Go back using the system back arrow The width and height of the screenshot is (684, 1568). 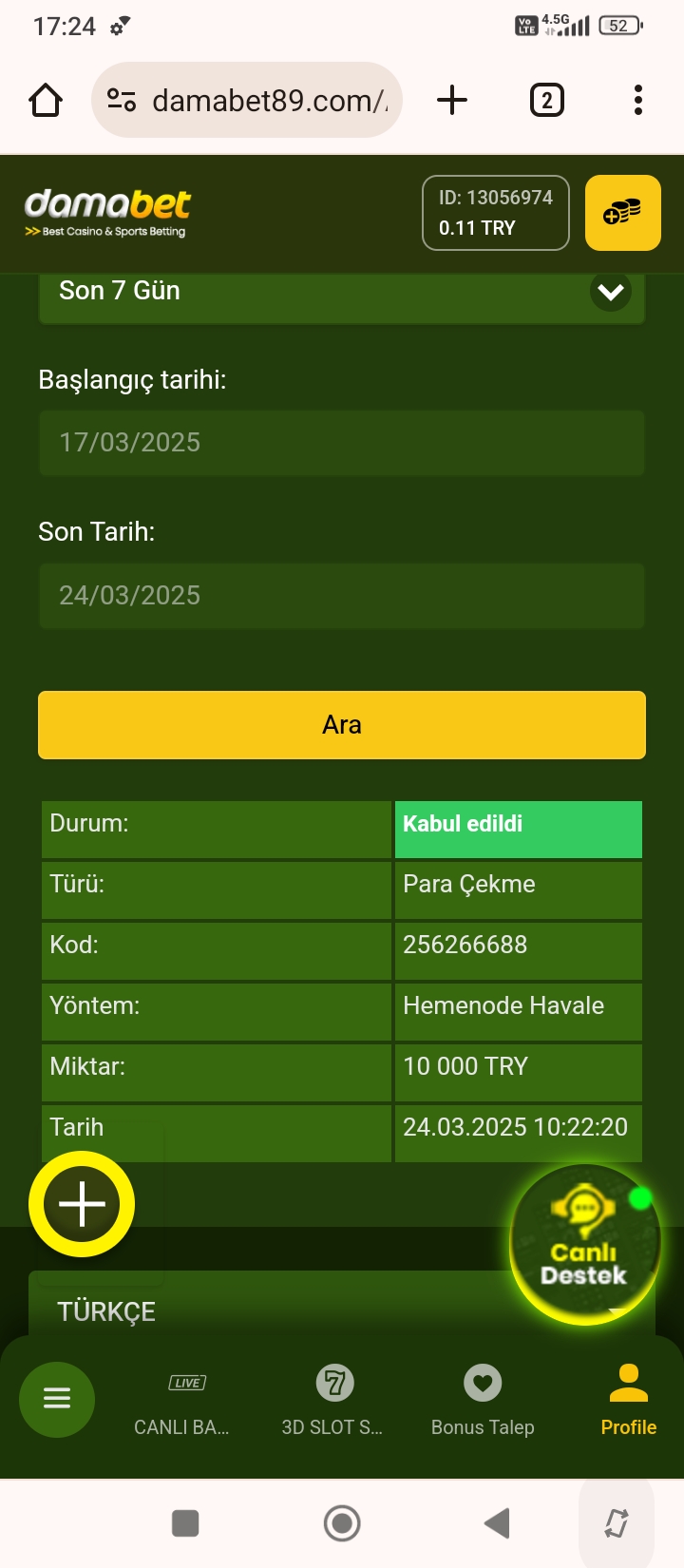[496, 1523]
